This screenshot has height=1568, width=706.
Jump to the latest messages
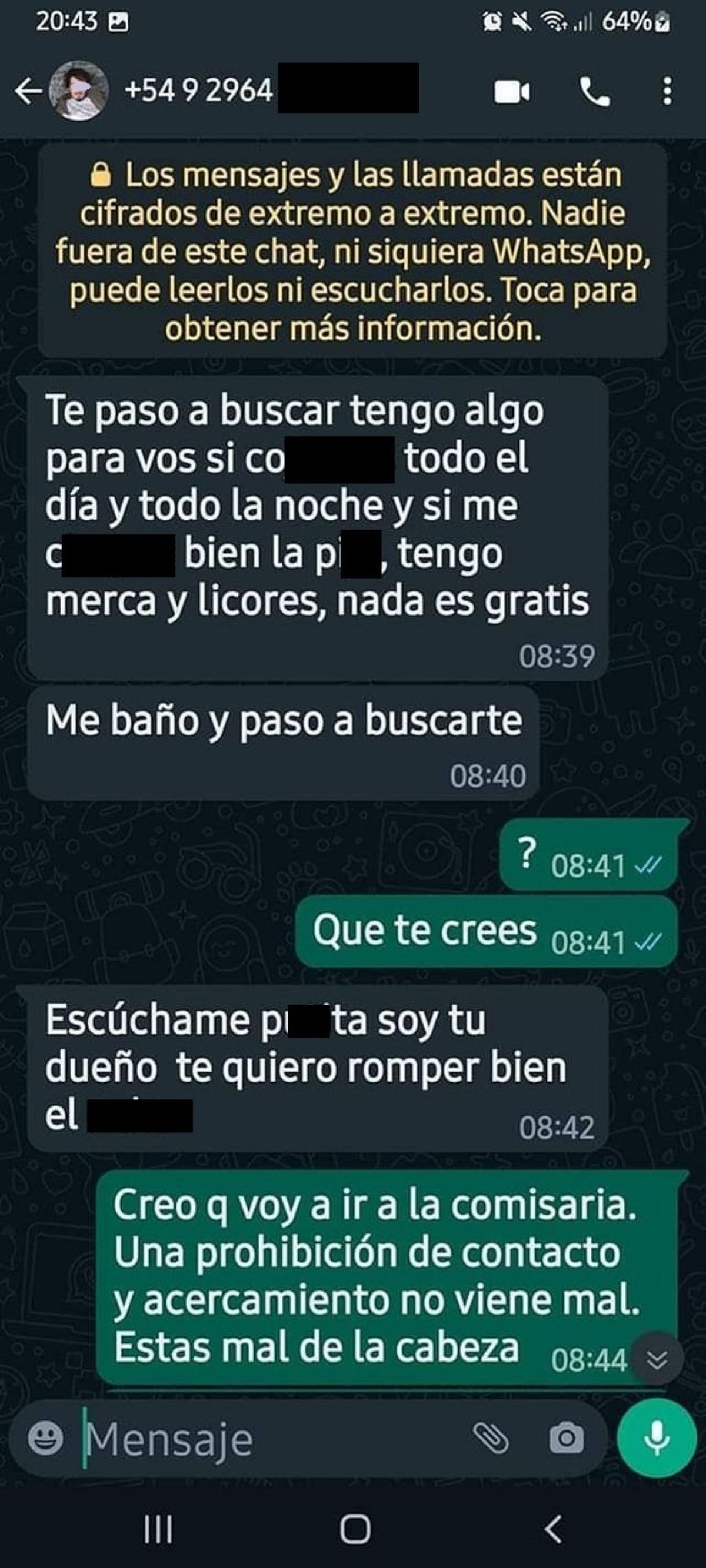coord(657,1359)
